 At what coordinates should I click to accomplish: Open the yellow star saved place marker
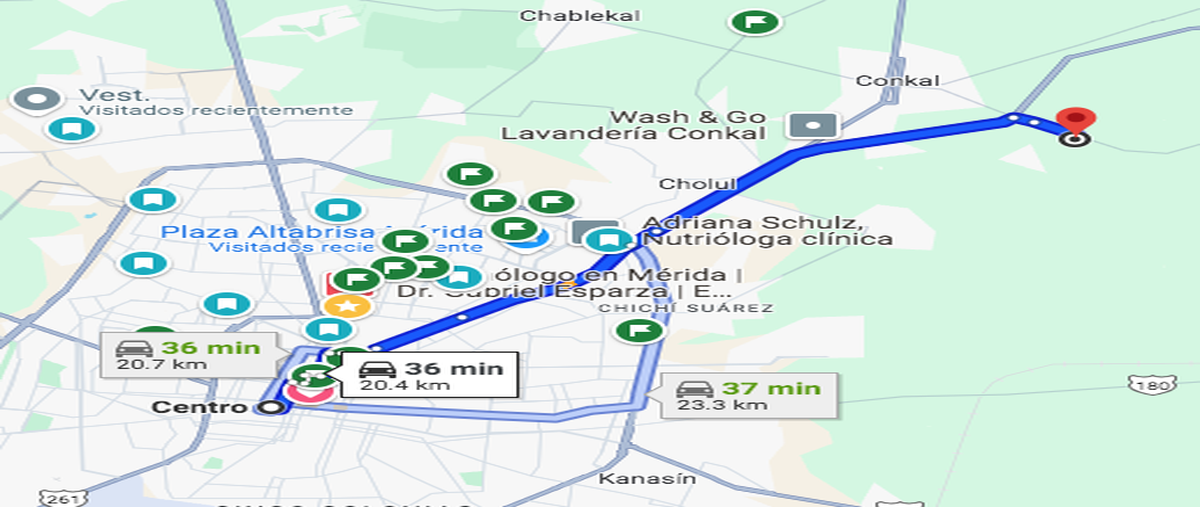[x=348, y=305]
